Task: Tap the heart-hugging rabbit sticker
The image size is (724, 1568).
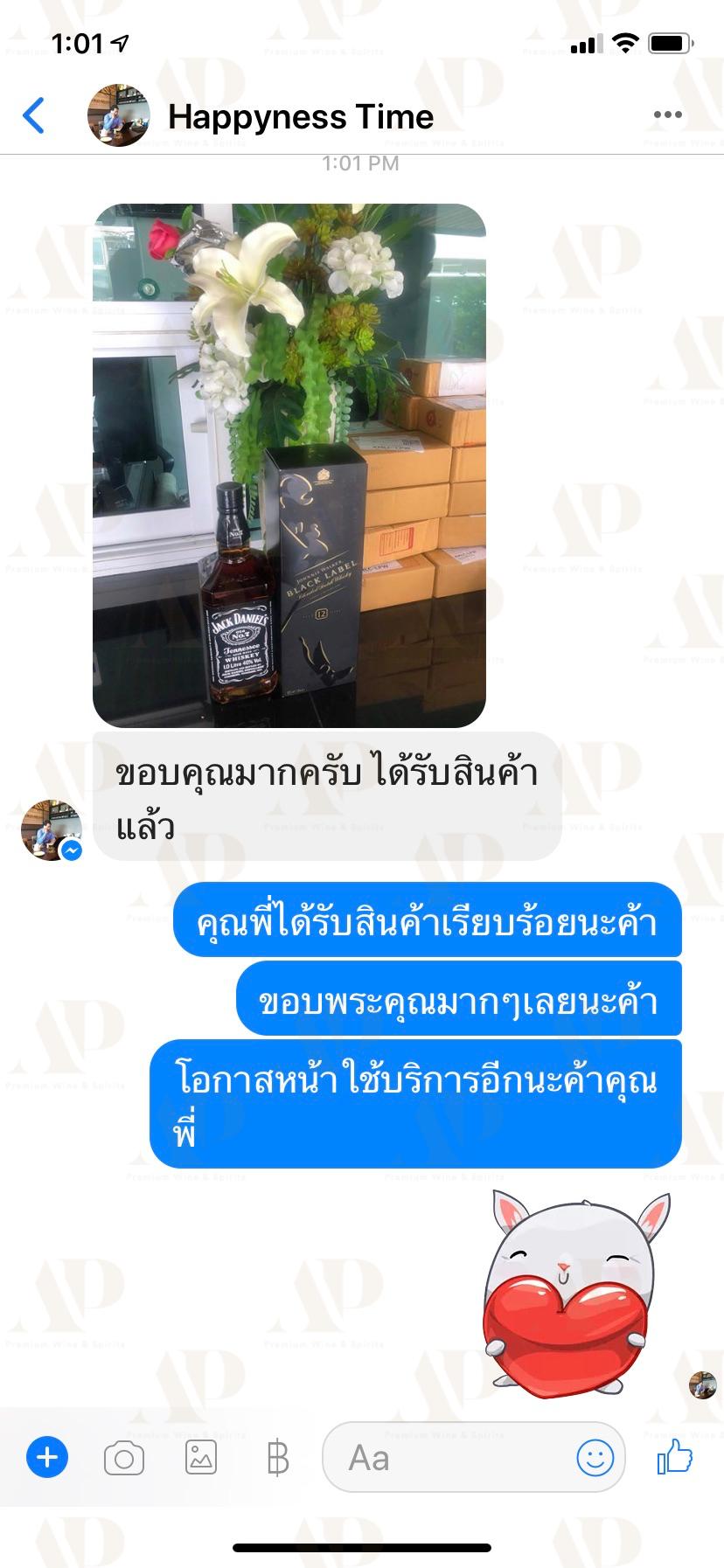Action: (x=578, y=1289)
